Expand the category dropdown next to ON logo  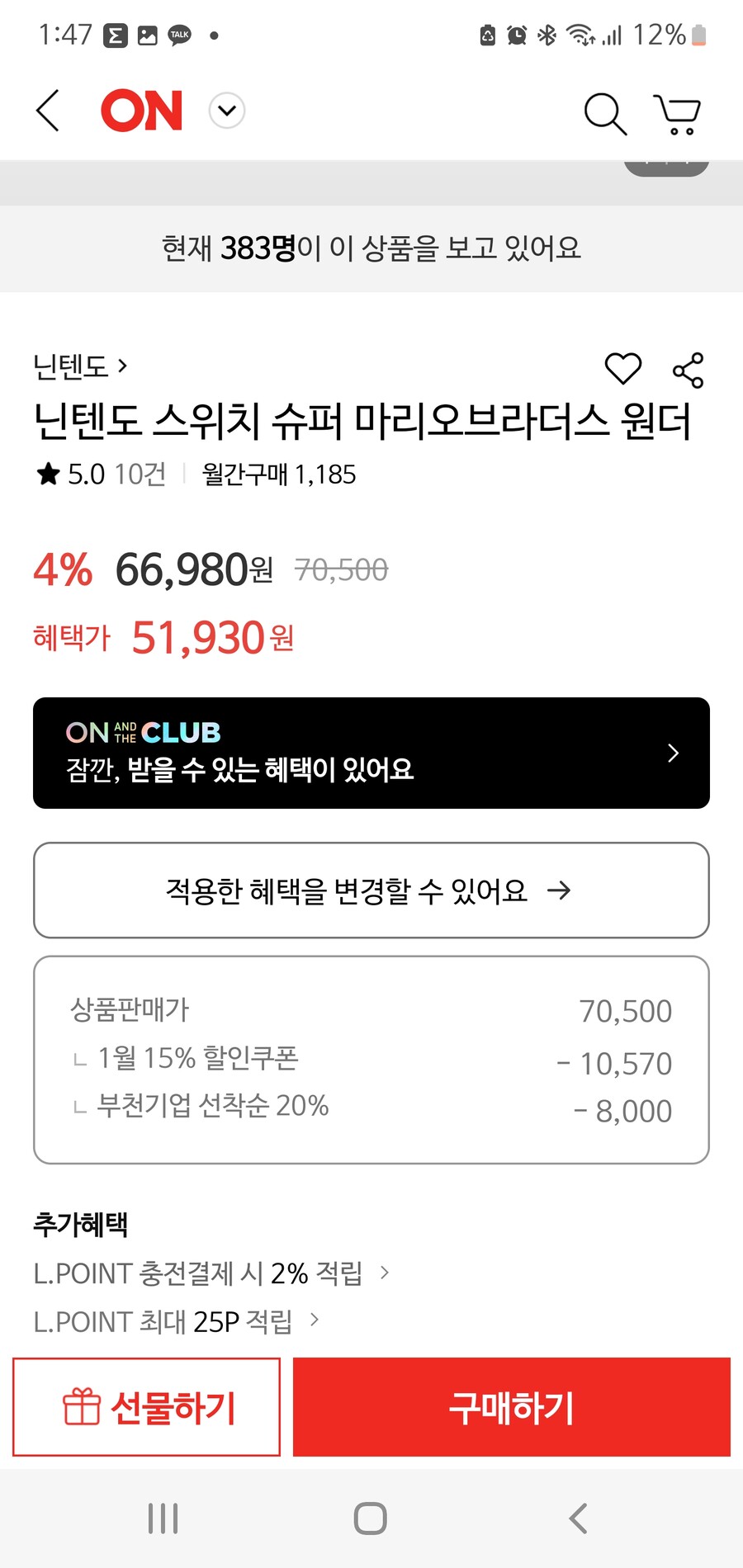(x=226, y=110)
